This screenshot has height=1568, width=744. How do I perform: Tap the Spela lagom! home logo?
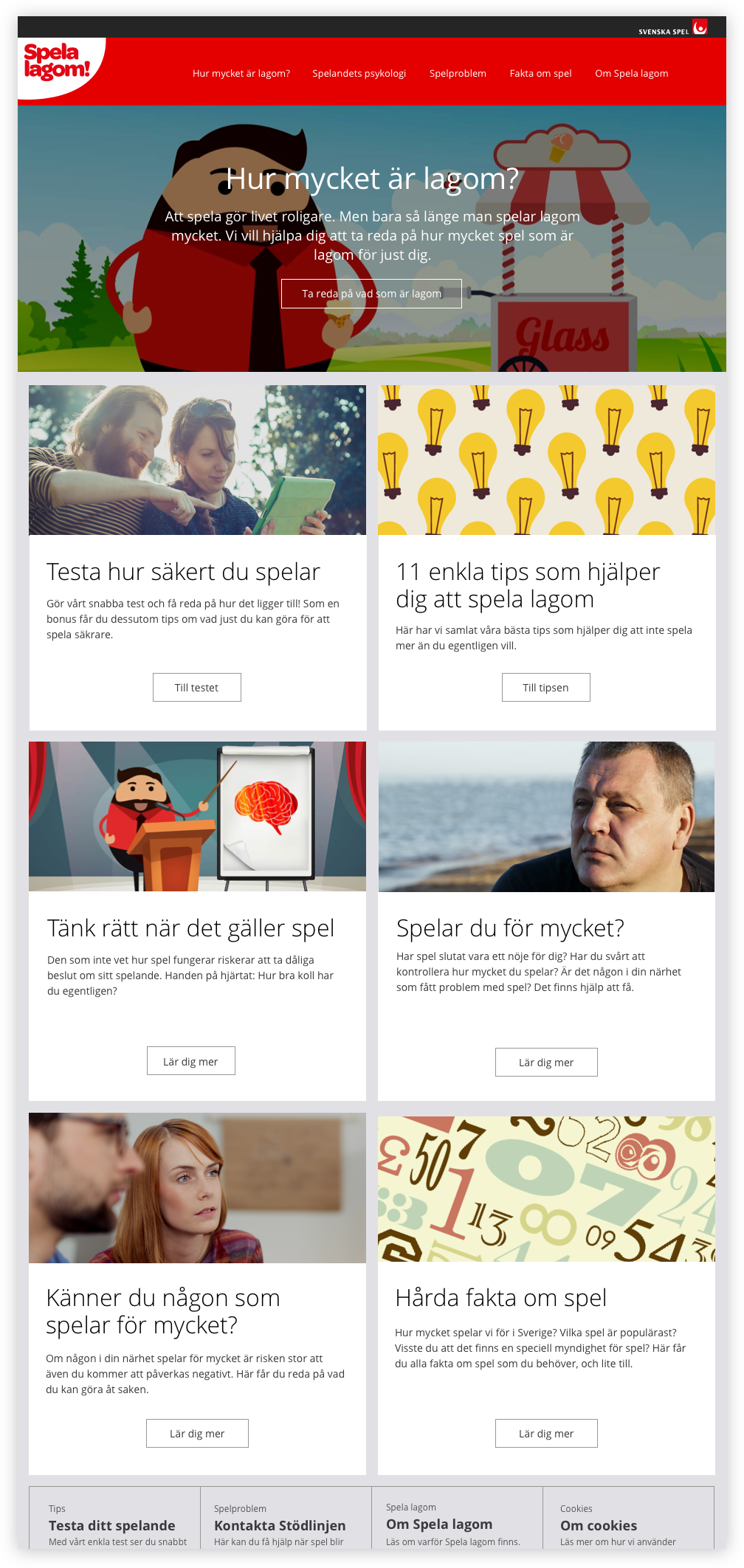(57, 62)
